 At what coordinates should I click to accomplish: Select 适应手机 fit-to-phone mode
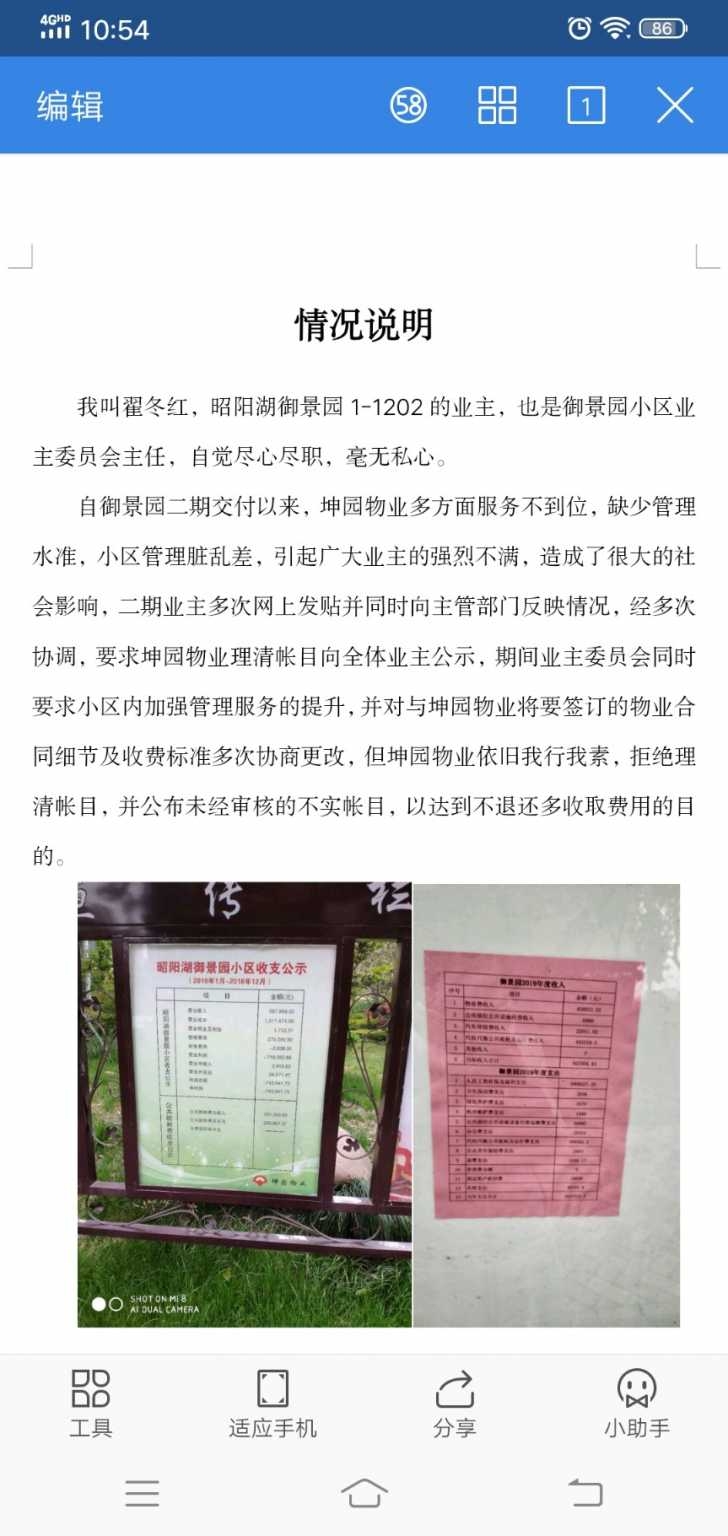coord(272,1403)
